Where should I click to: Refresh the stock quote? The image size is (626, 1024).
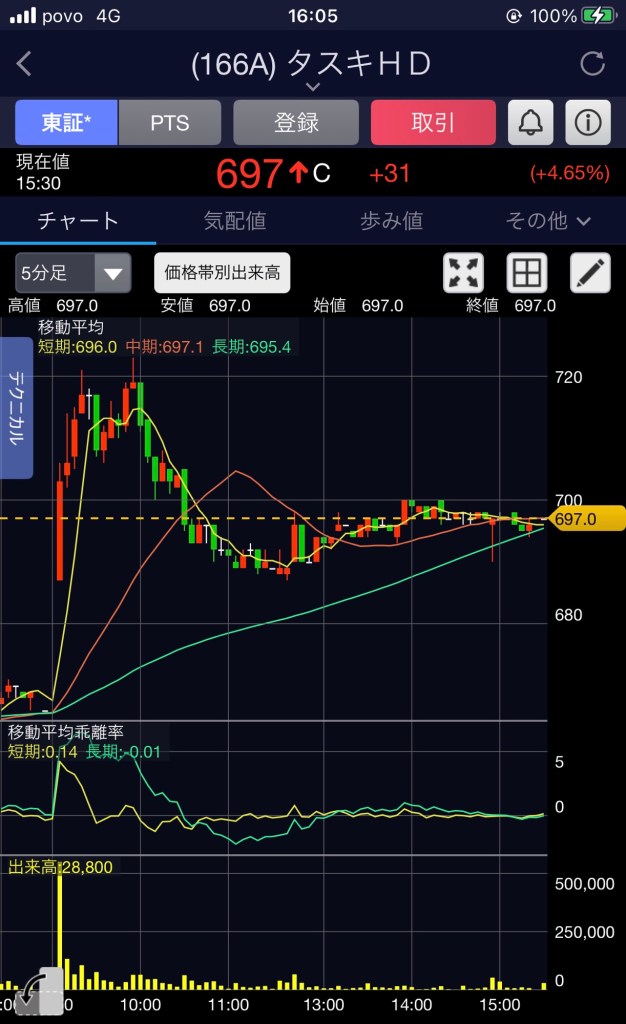[593, 64]
